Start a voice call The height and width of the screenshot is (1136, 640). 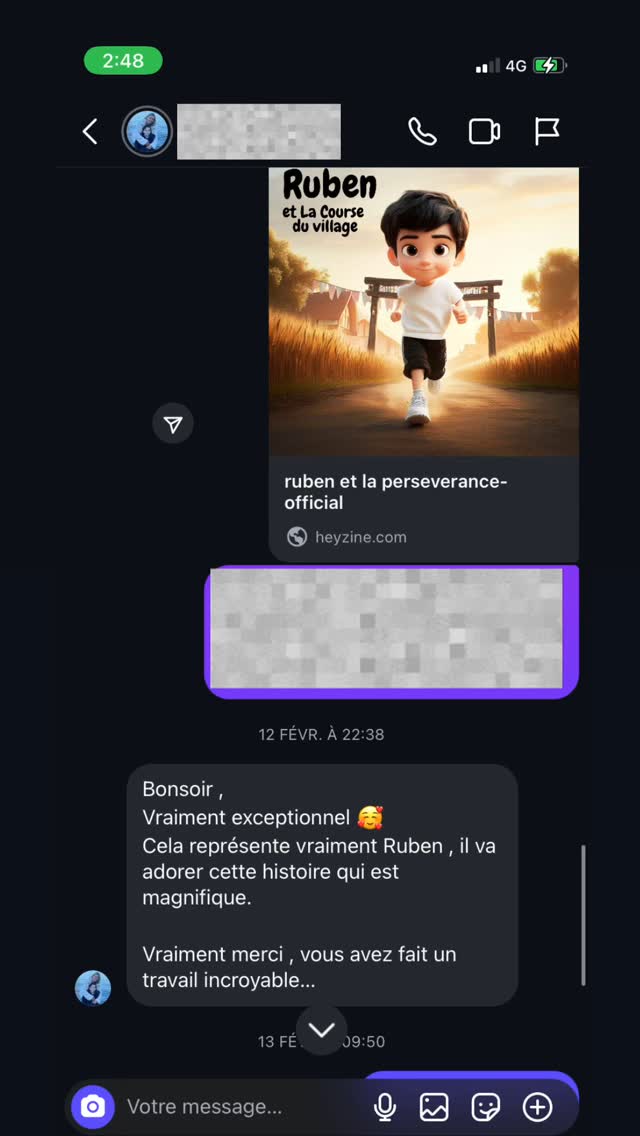point(422,131)
